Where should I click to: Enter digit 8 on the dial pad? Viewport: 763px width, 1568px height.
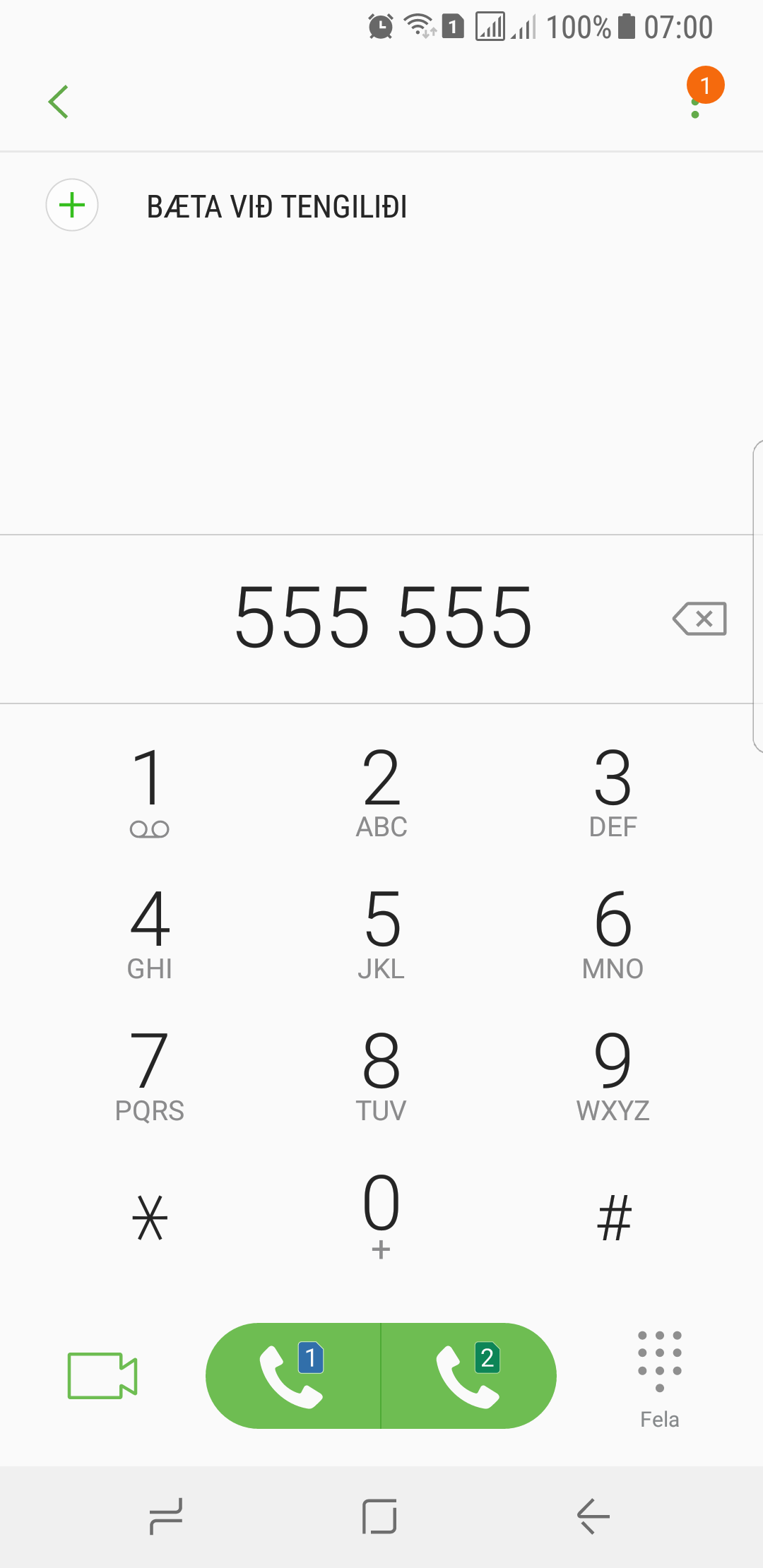tap(381, 1074)
